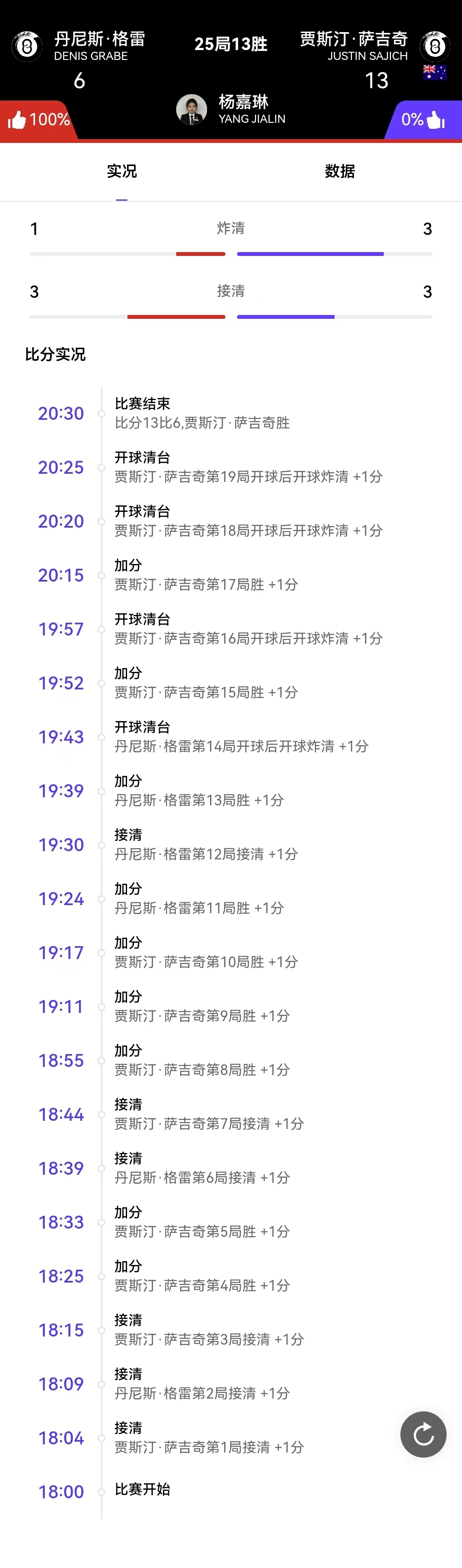Image resolution: width=462 pixels, height=1568 pixels.
Task: Open Justin Sajich's player avatar
Action: click(x=435, y=46)
